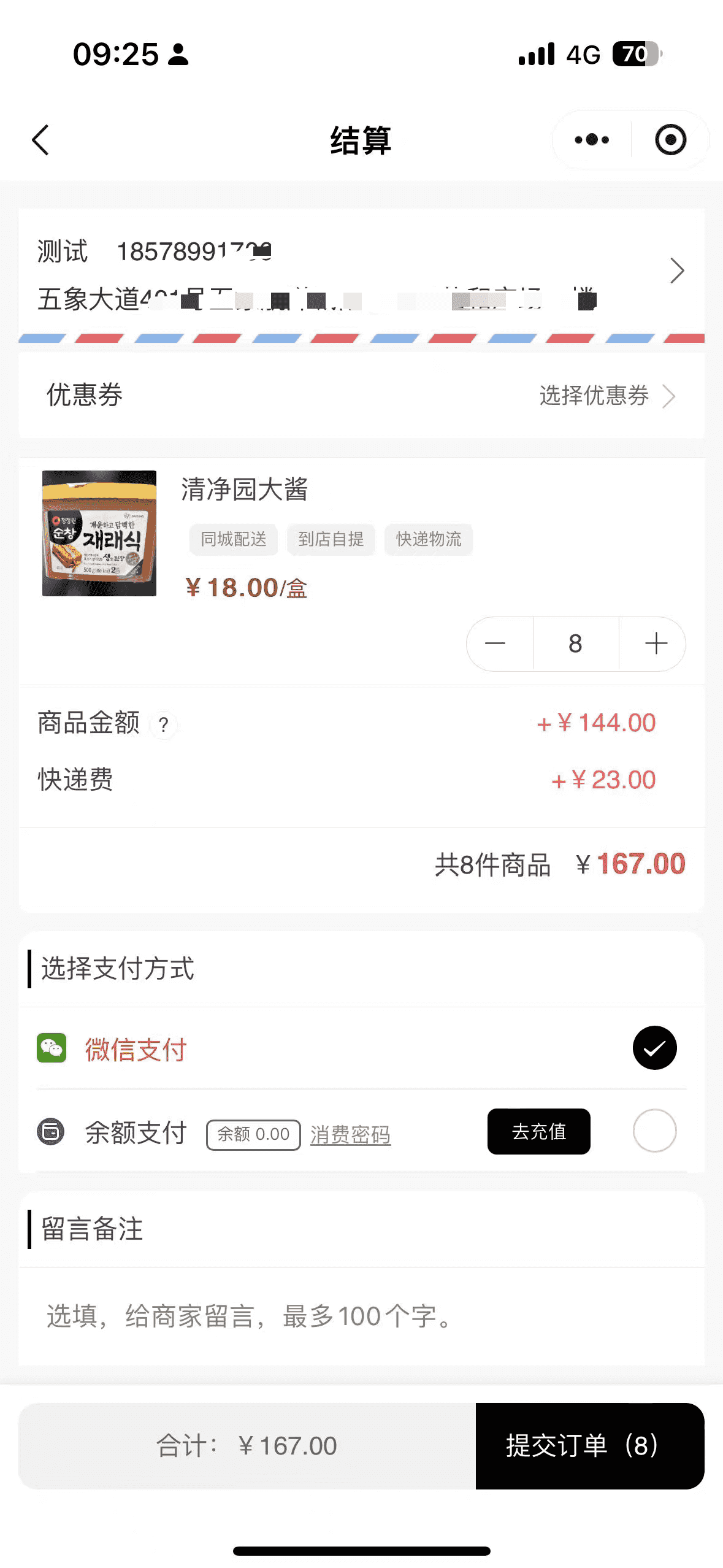Open the mini program more options menu
This screenshot has height=1568, width=723.
click(x=592, y=140)
